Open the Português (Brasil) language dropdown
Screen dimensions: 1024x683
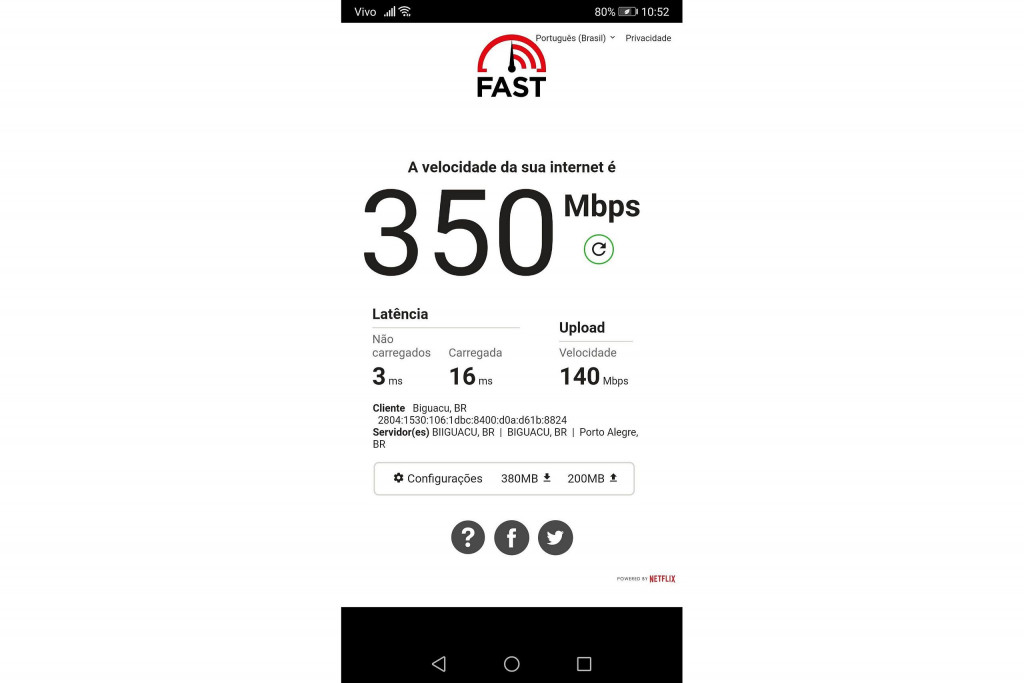coord(575,38)
